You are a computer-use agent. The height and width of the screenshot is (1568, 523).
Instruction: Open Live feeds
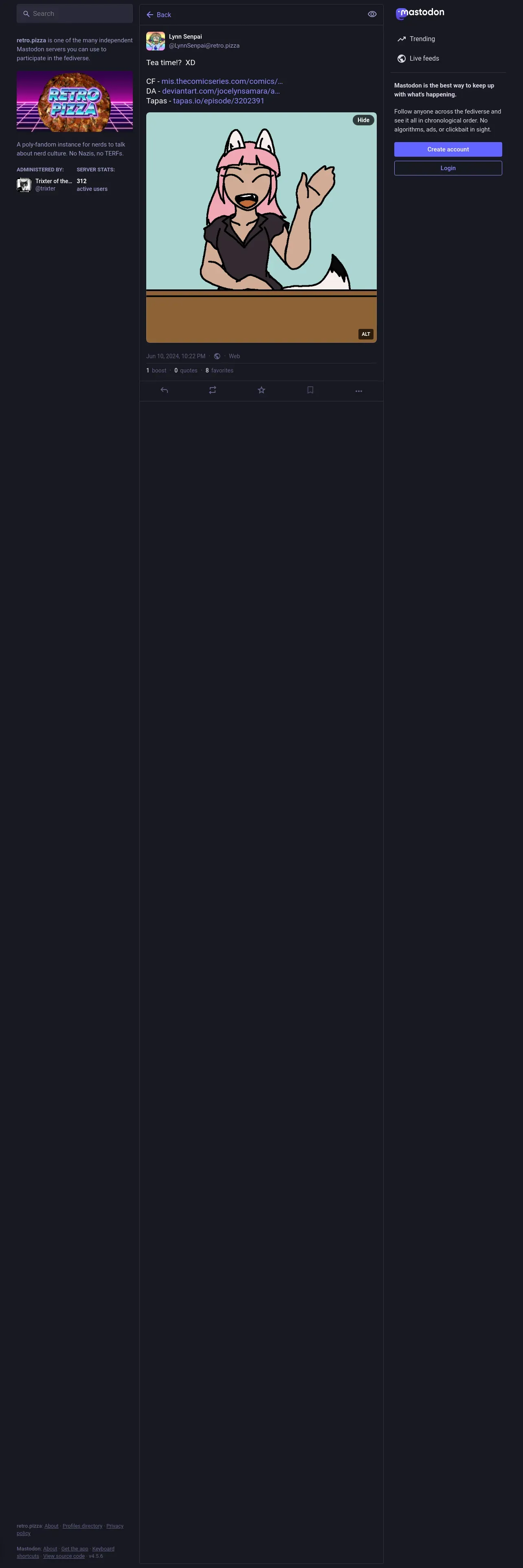pos(424,59)
